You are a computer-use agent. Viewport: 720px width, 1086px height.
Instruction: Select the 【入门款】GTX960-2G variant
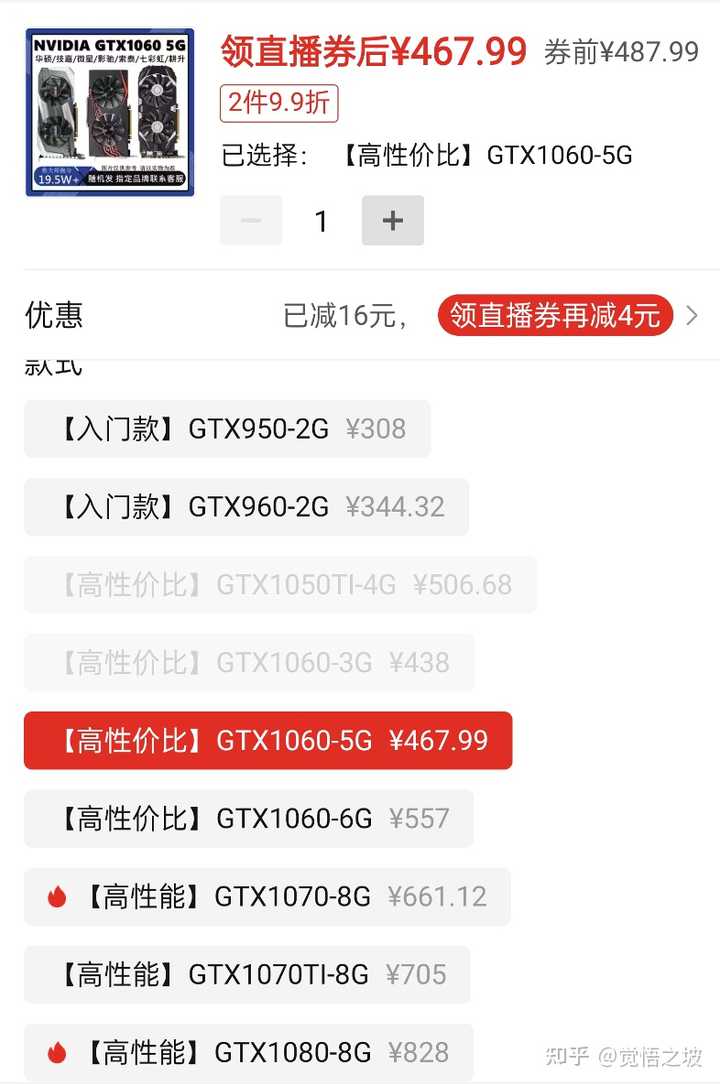point(245,507)
